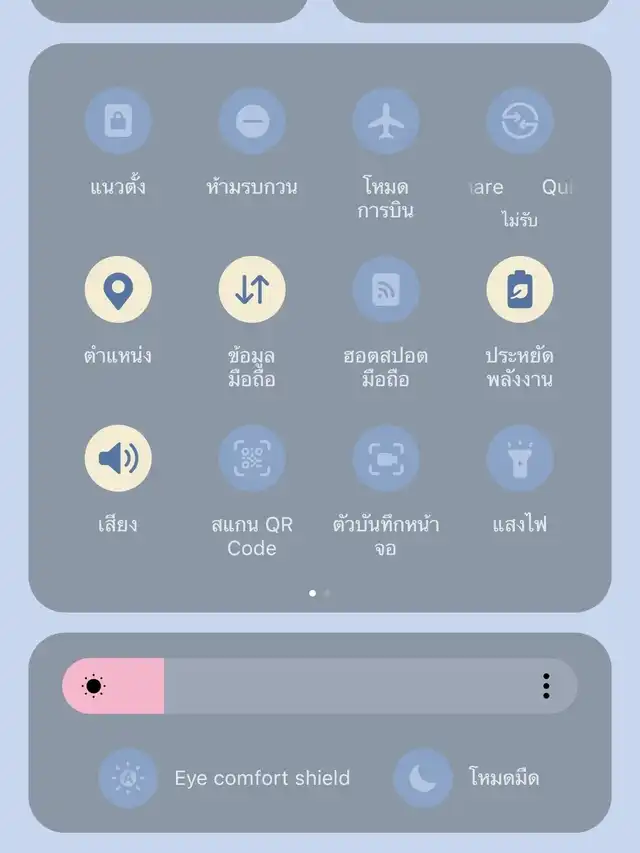Turn on mobile hotspot (ฮอตสปอตมือถือ)
This screenshot has height=853, width=640.
(386, 290)
